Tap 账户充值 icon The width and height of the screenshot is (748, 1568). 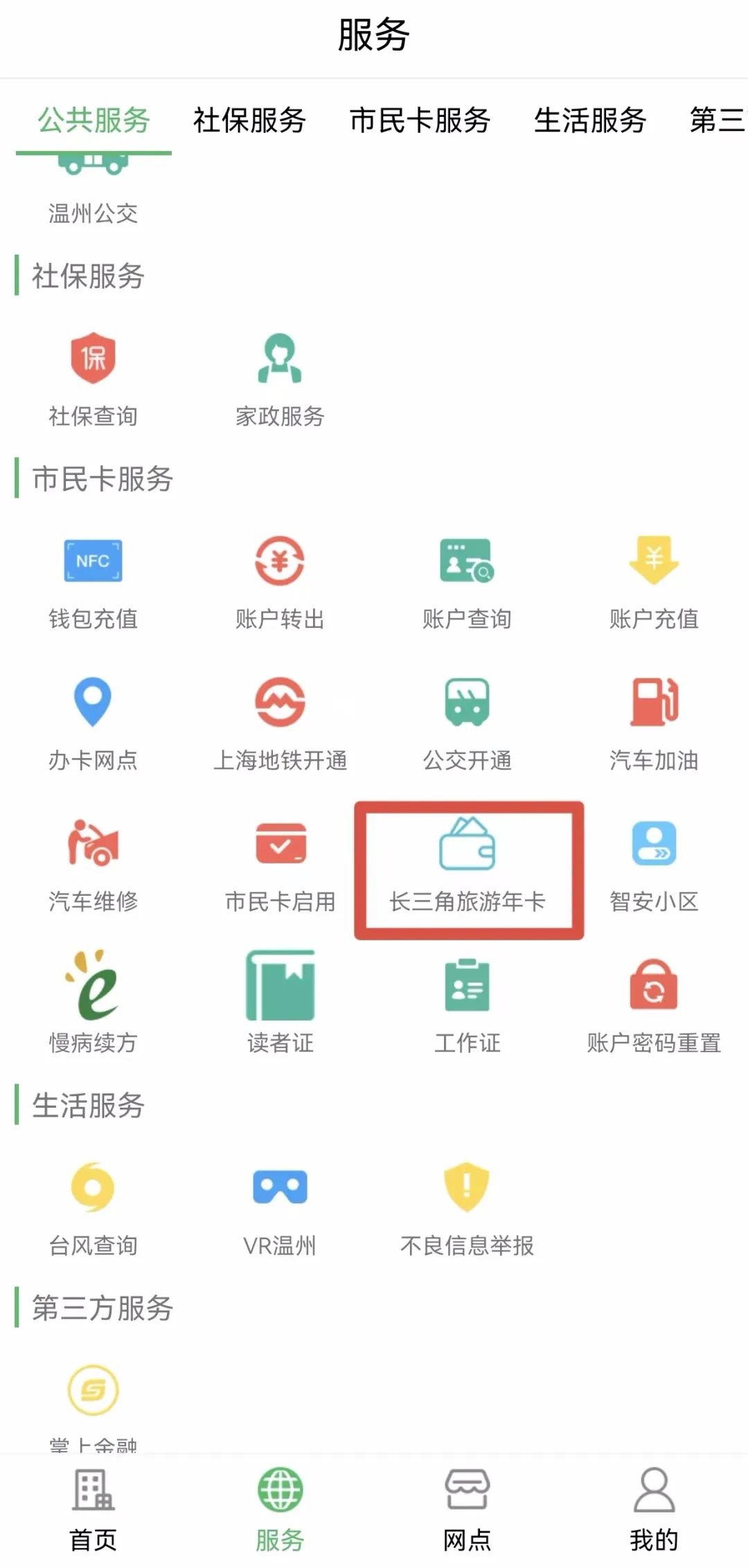pyautogui.click(x=654, y=561)
